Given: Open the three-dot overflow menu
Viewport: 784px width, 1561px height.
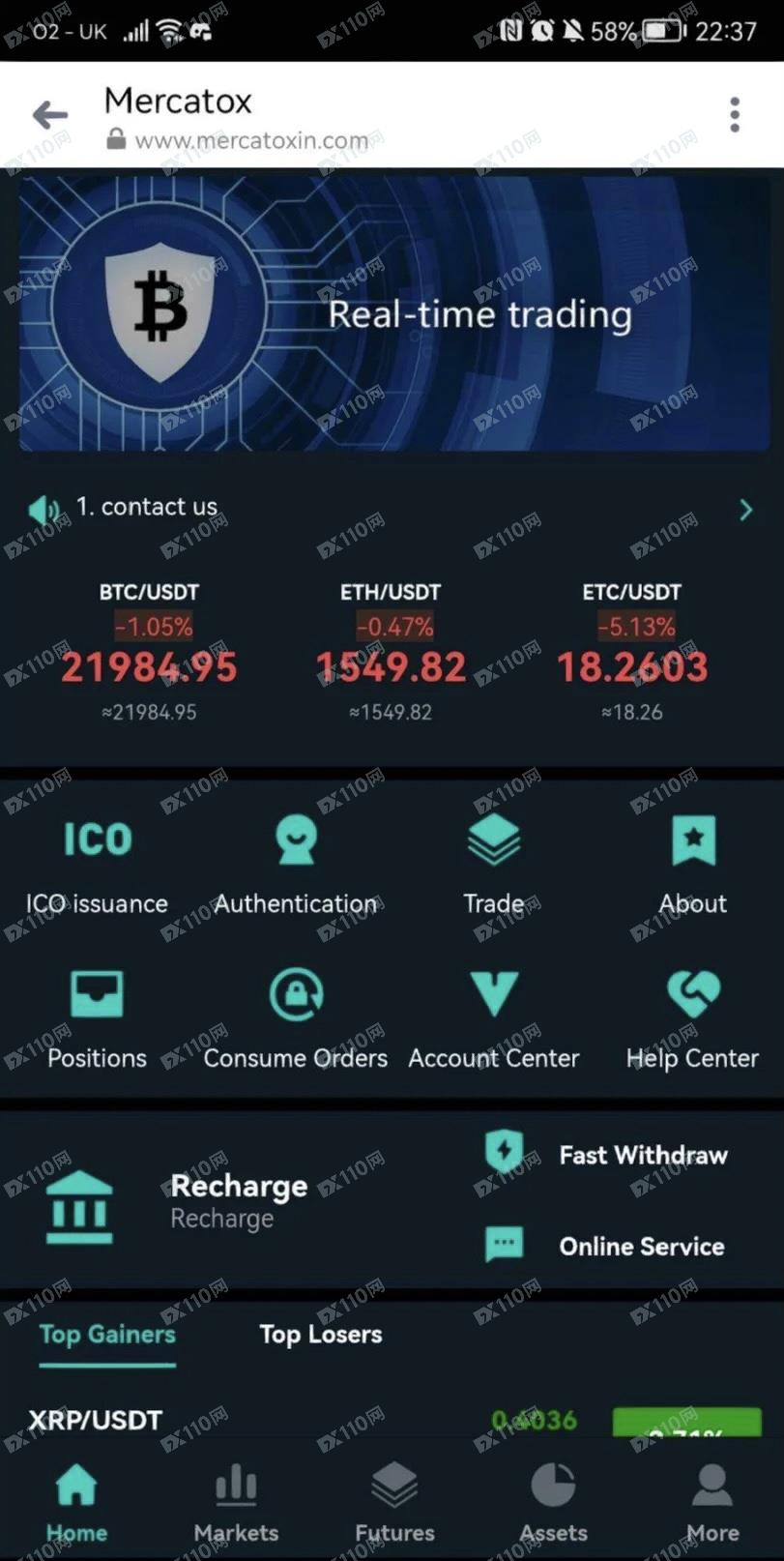Looking at the screenshot, I should (735, 115).
